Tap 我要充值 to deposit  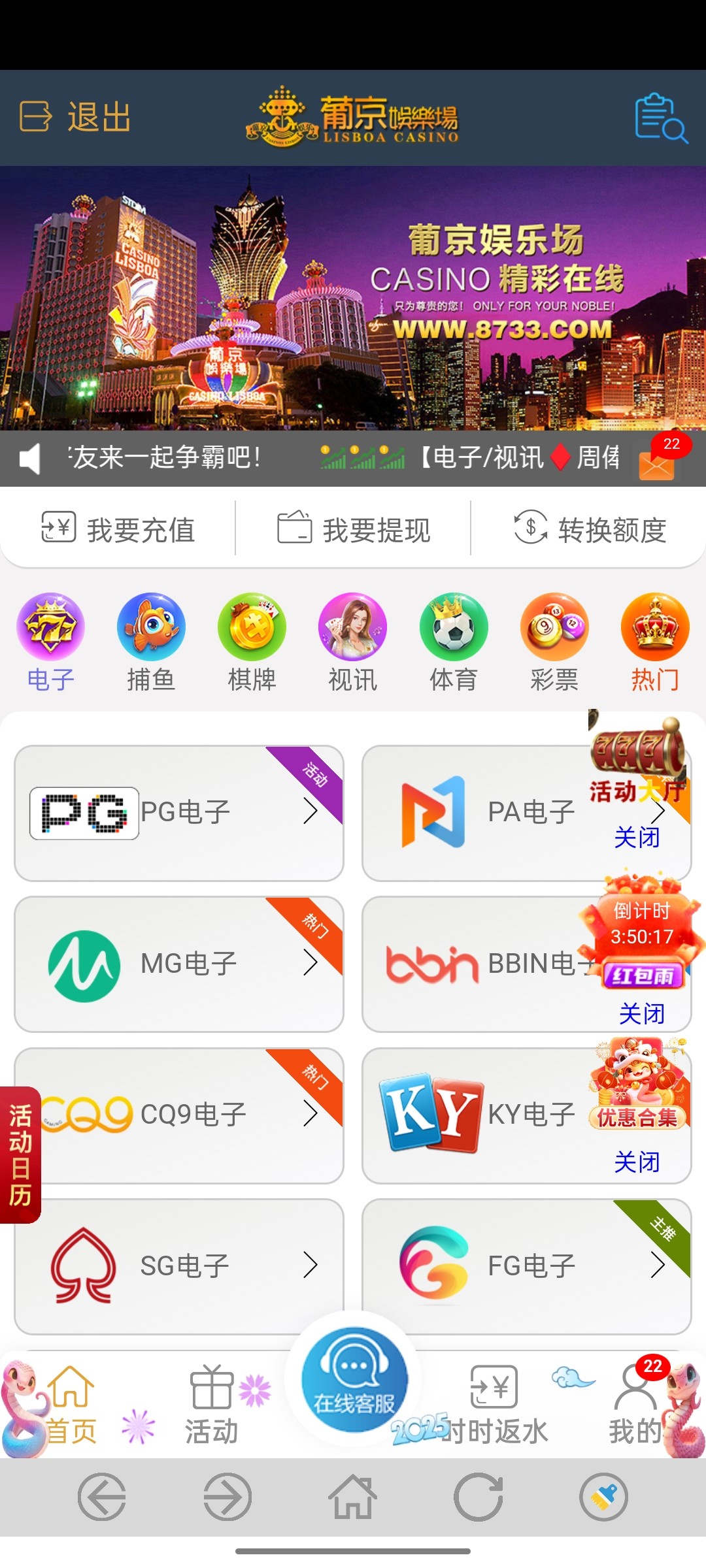coord(118,529)
